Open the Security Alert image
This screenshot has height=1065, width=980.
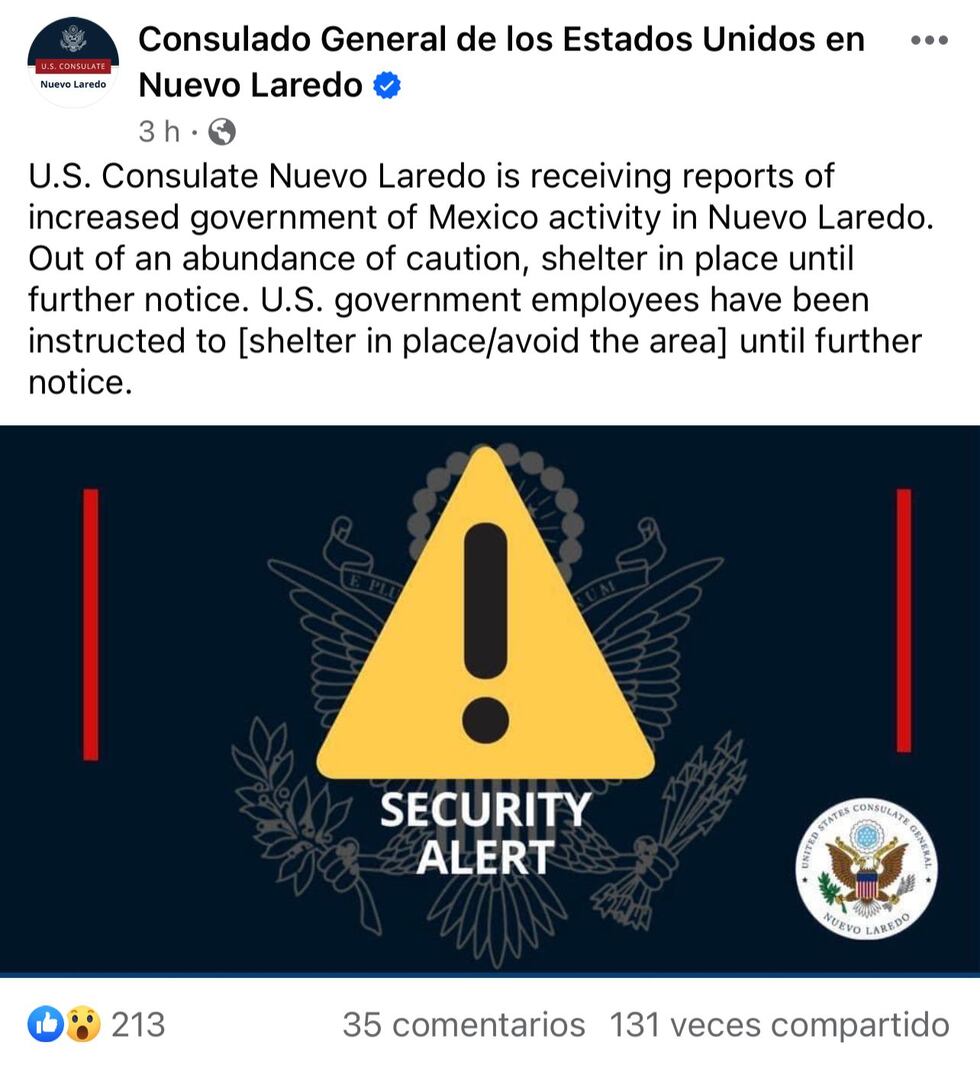[490, 698]
